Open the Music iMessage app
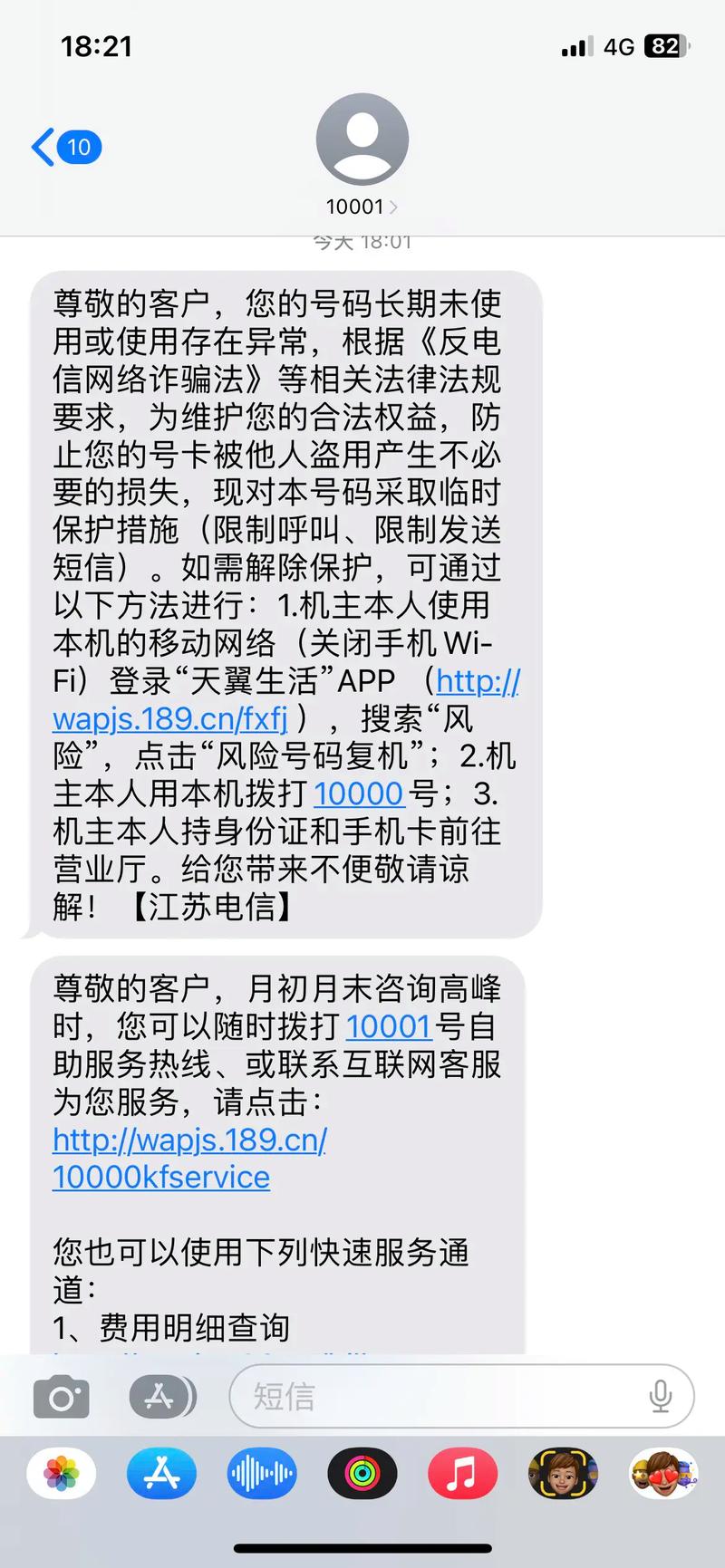 click(x=462, y=1474)
